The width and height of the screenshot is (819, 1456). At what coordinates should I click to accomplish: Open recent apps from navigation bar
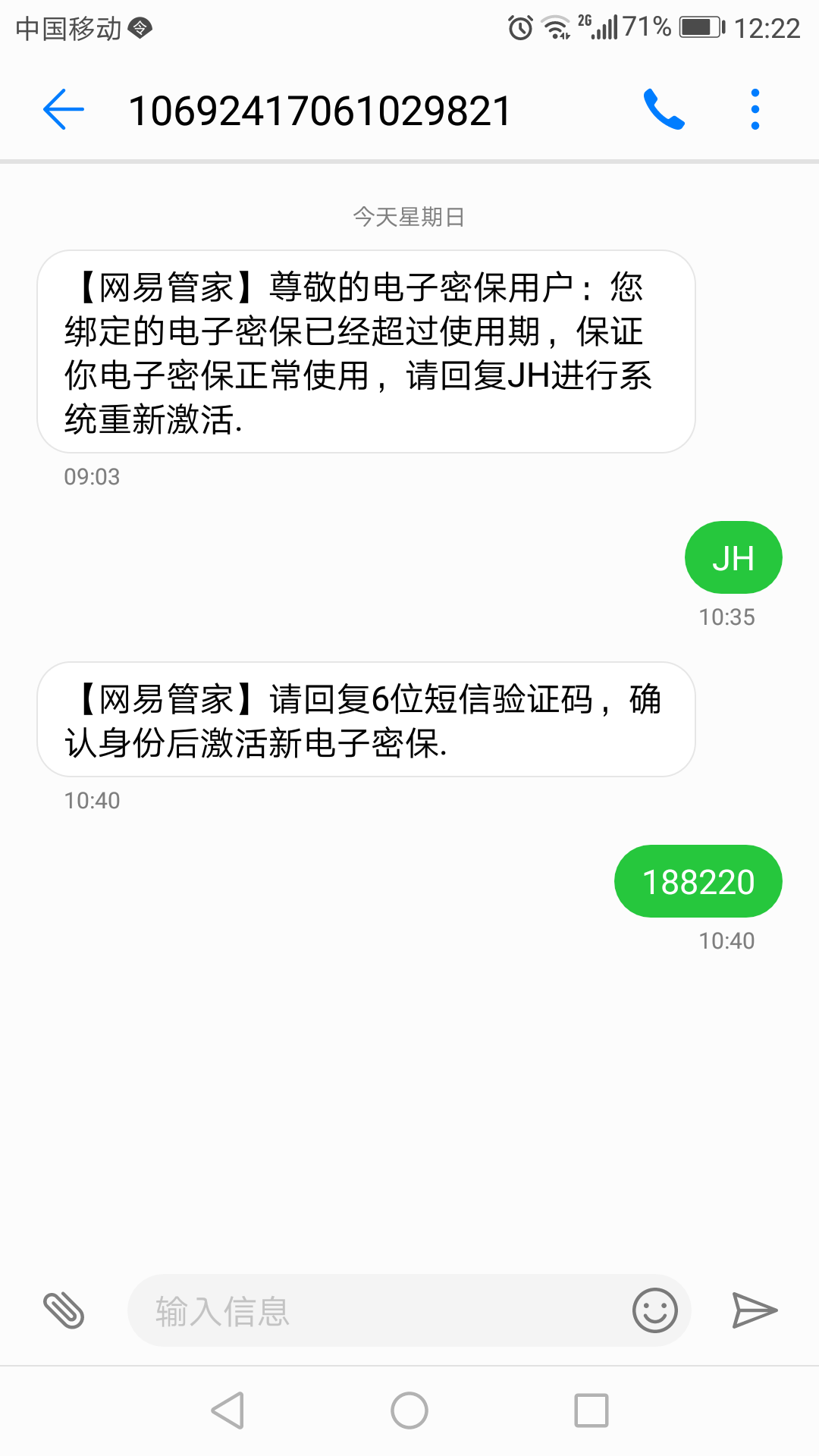coord(591,1410)
